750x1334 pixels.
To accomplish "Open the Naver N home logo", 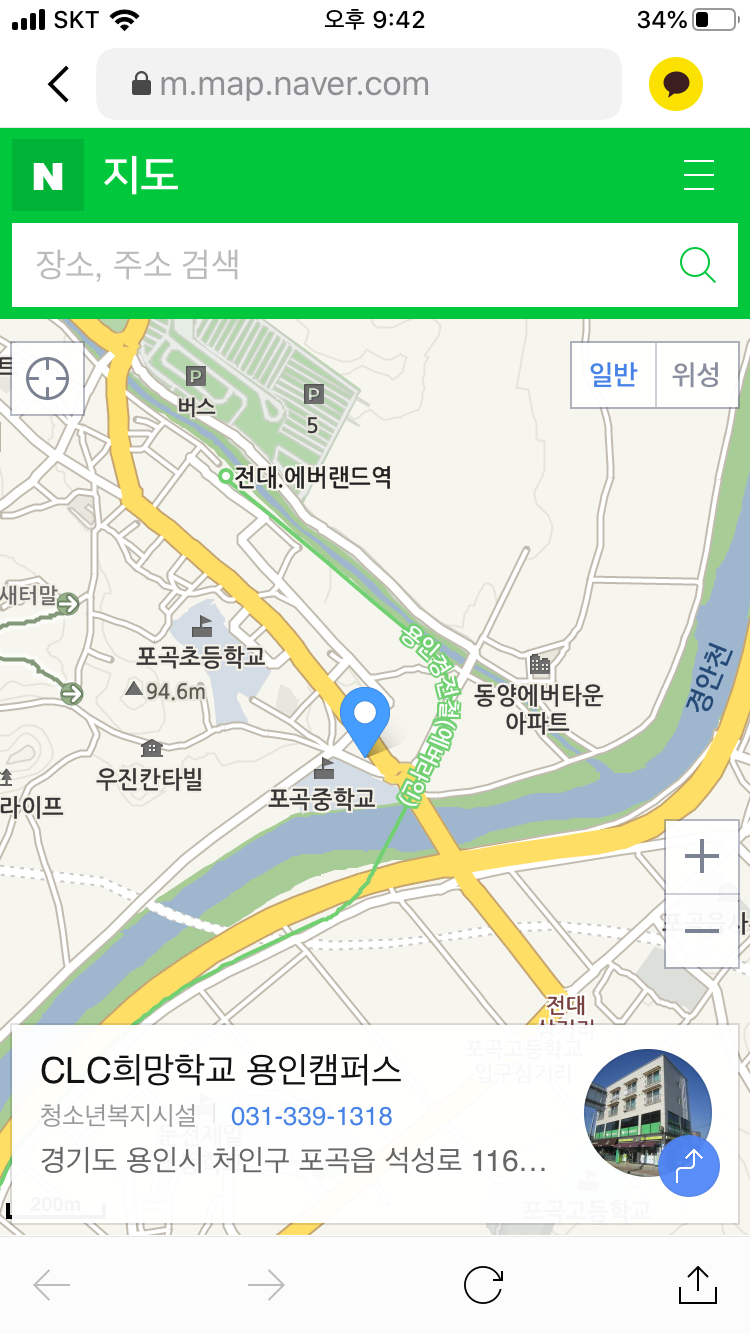I will click(48, 176).
